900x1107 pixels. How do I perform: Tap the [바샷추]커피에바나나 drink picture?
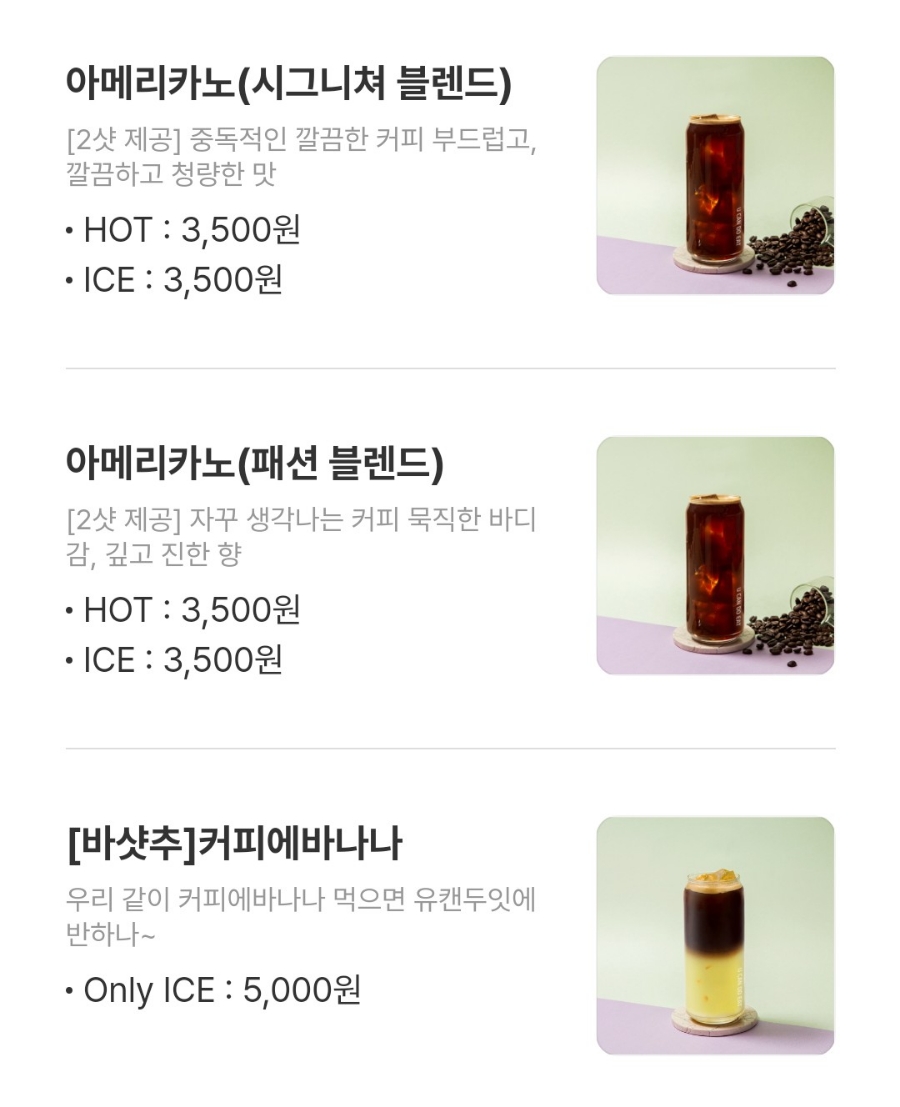[x=715, y=935]
